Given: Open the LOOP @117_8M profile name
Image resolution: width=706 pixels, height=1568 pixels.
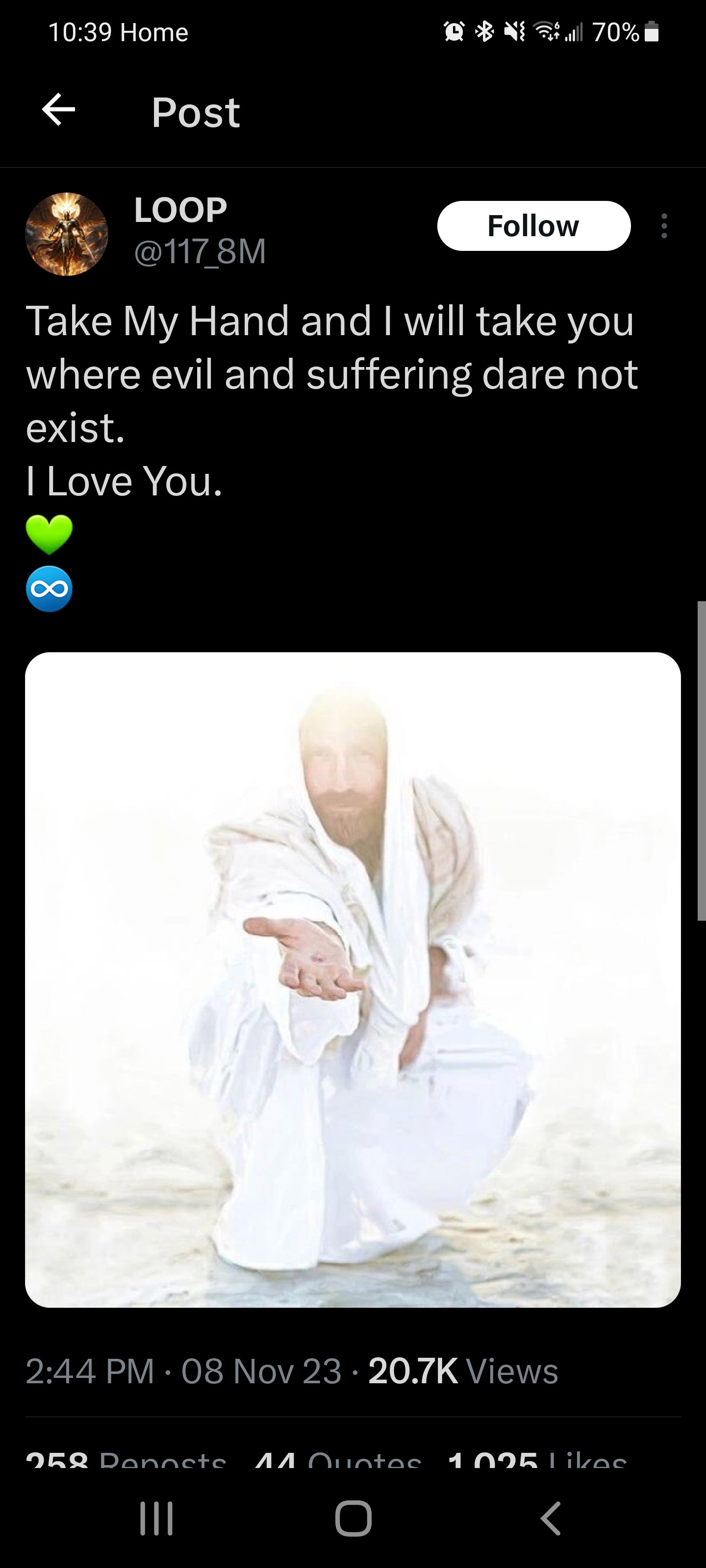Looking at the screenshot, I should (180, 211).
